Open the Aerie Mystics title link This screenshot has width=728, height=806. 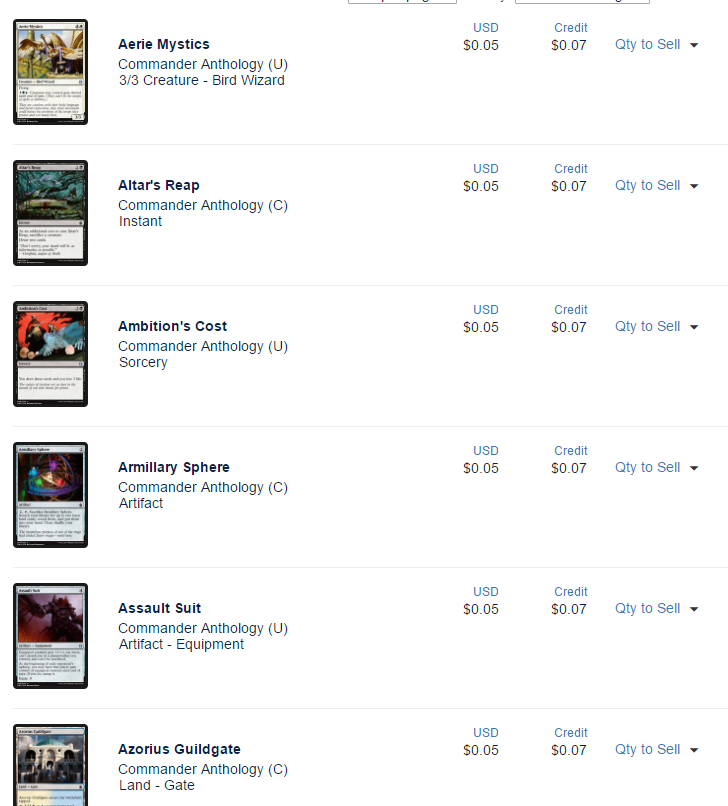164,45
